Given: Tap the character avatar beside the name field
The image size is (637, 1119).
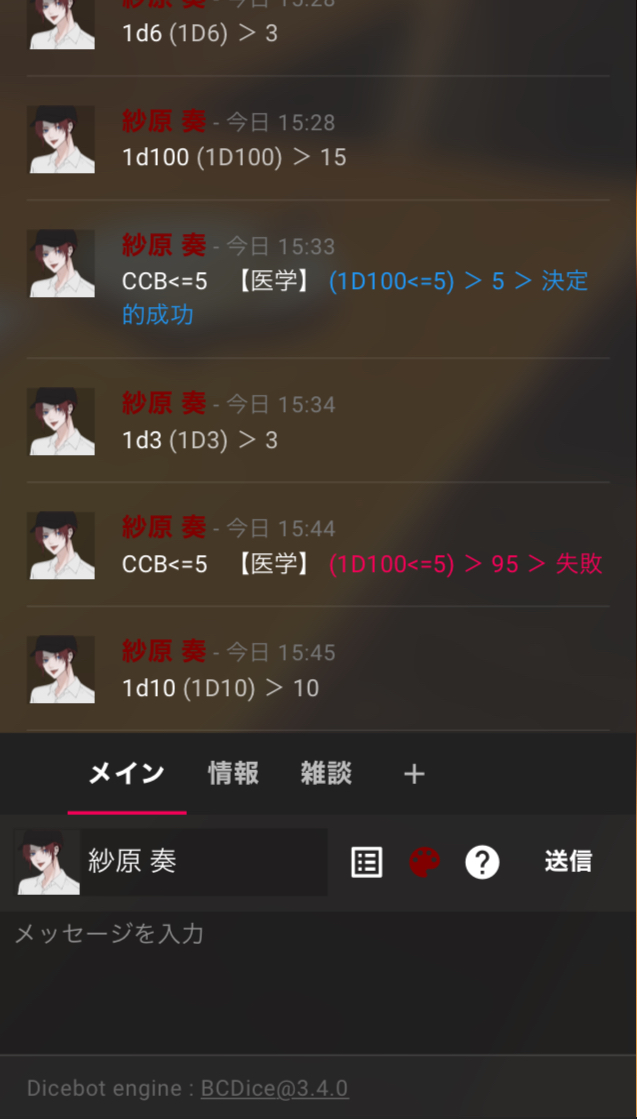Looking at the screenshot, I should (47, 862).
